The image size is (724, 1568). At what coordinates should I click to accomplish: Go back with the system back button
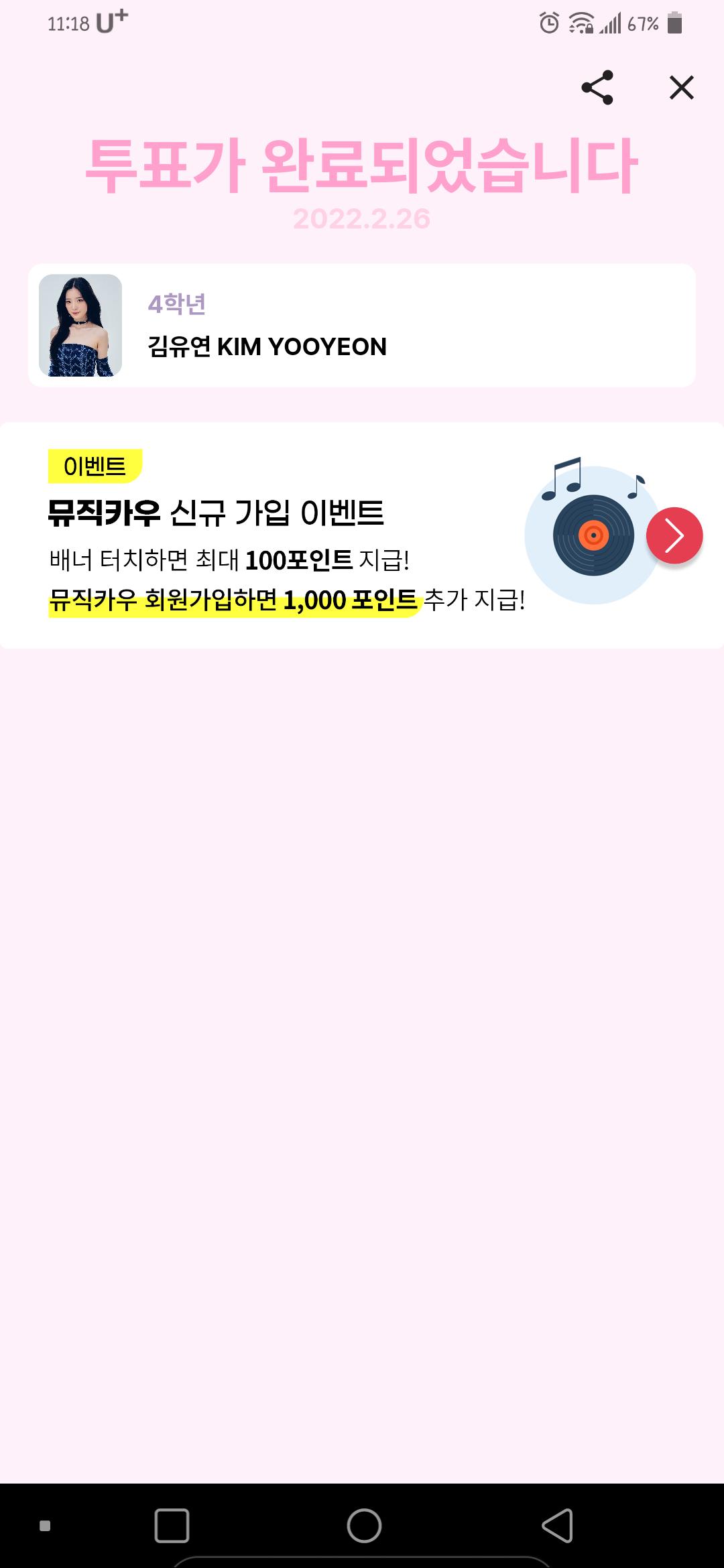point(557,1526)
